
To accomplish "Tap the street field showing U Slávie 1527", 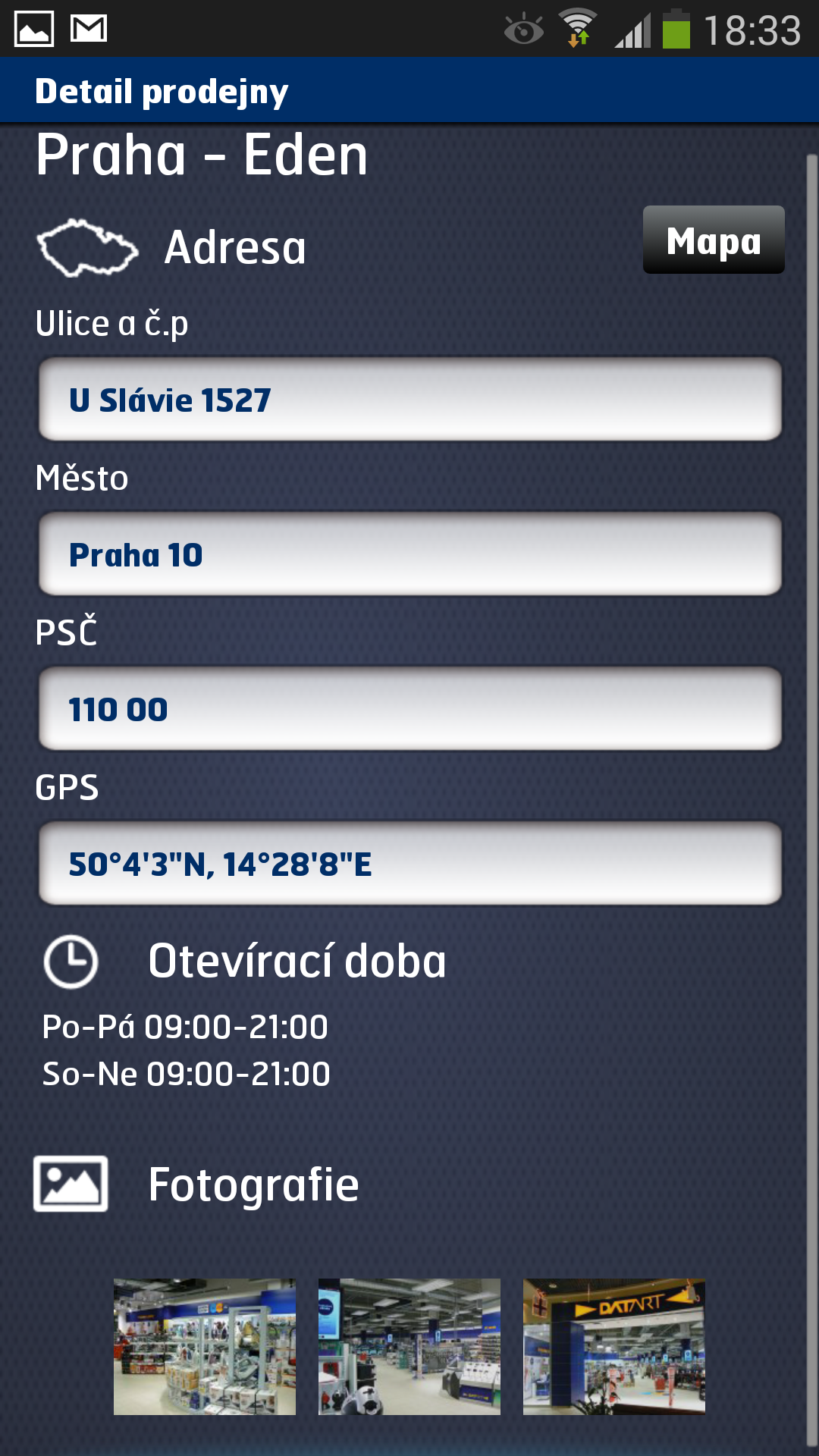I will 409,400.
